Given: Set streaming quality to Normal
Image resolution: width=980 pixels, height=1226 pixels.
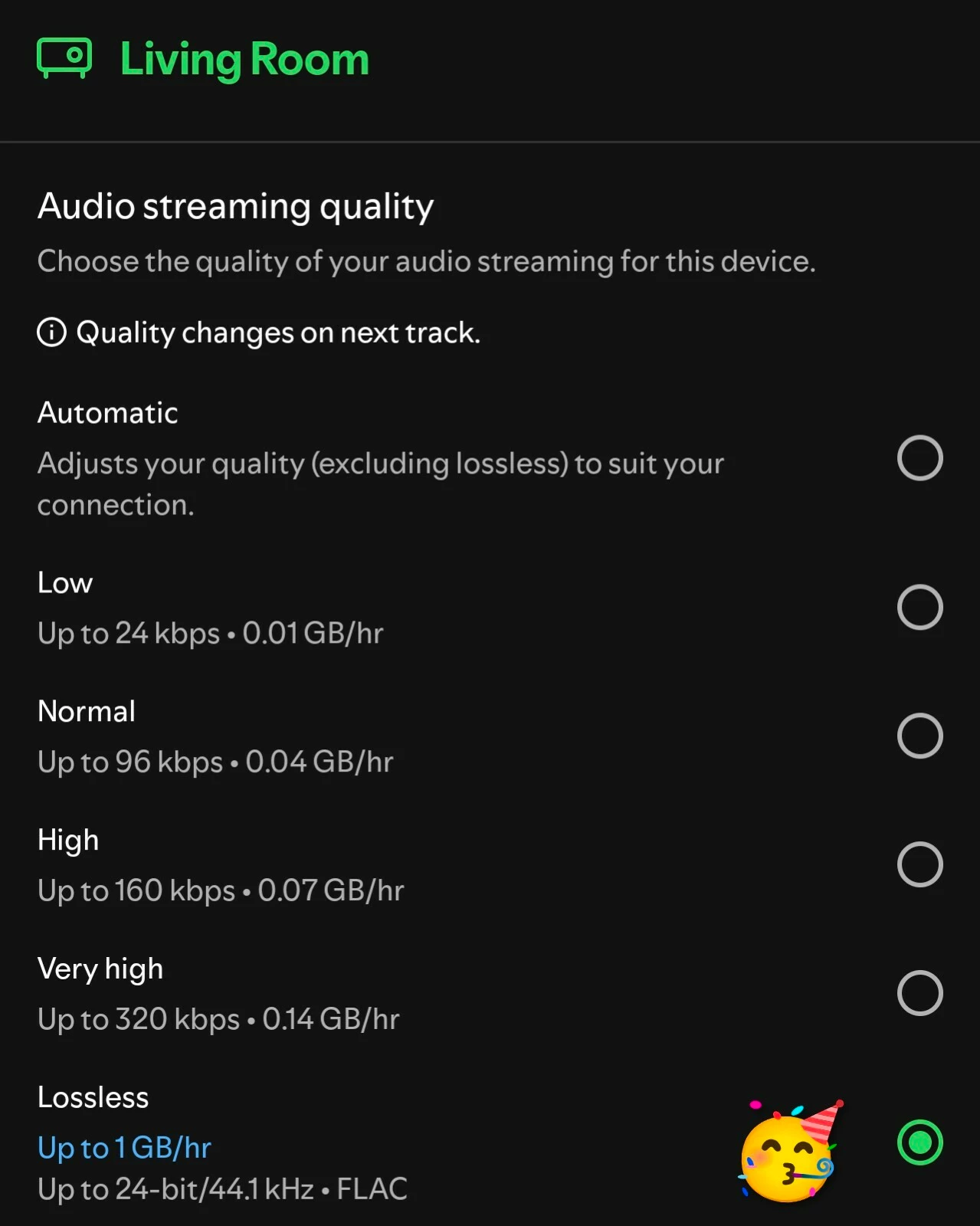Looking at the screenshot, I should pyautogui.click(x=919, y=736).
